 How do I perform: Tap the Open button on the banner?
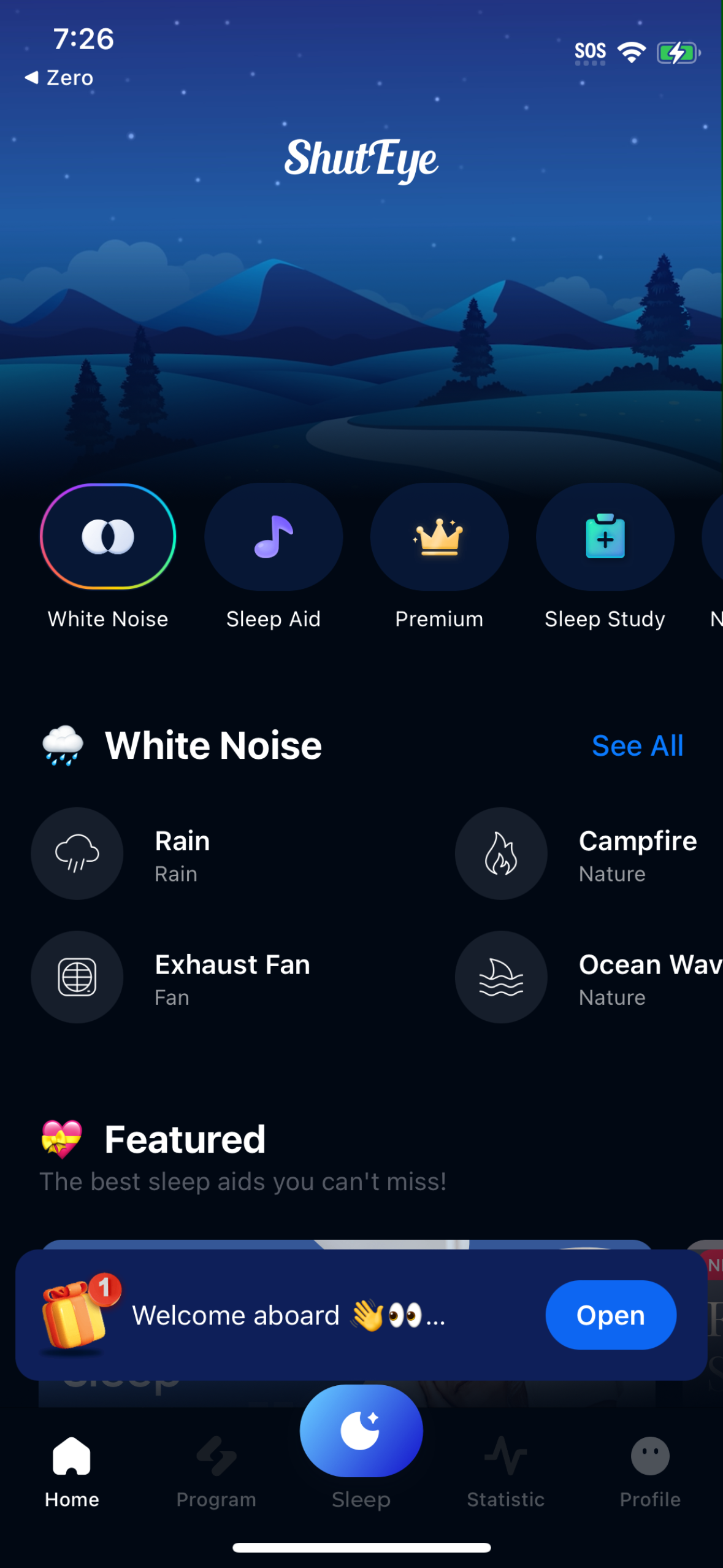tap(610, 1315)
